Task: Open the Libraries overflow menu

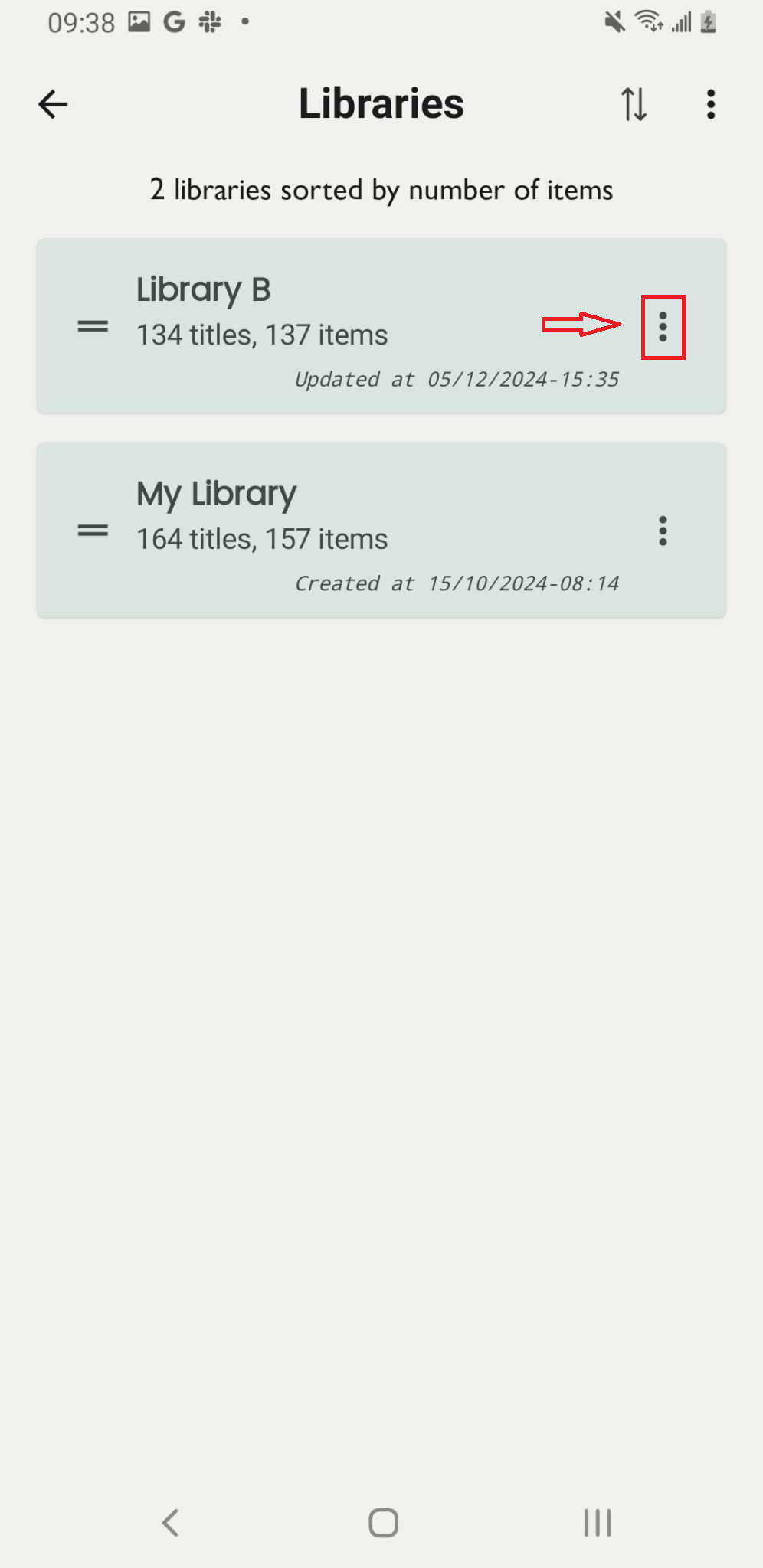Action: [x=711, y=104]
